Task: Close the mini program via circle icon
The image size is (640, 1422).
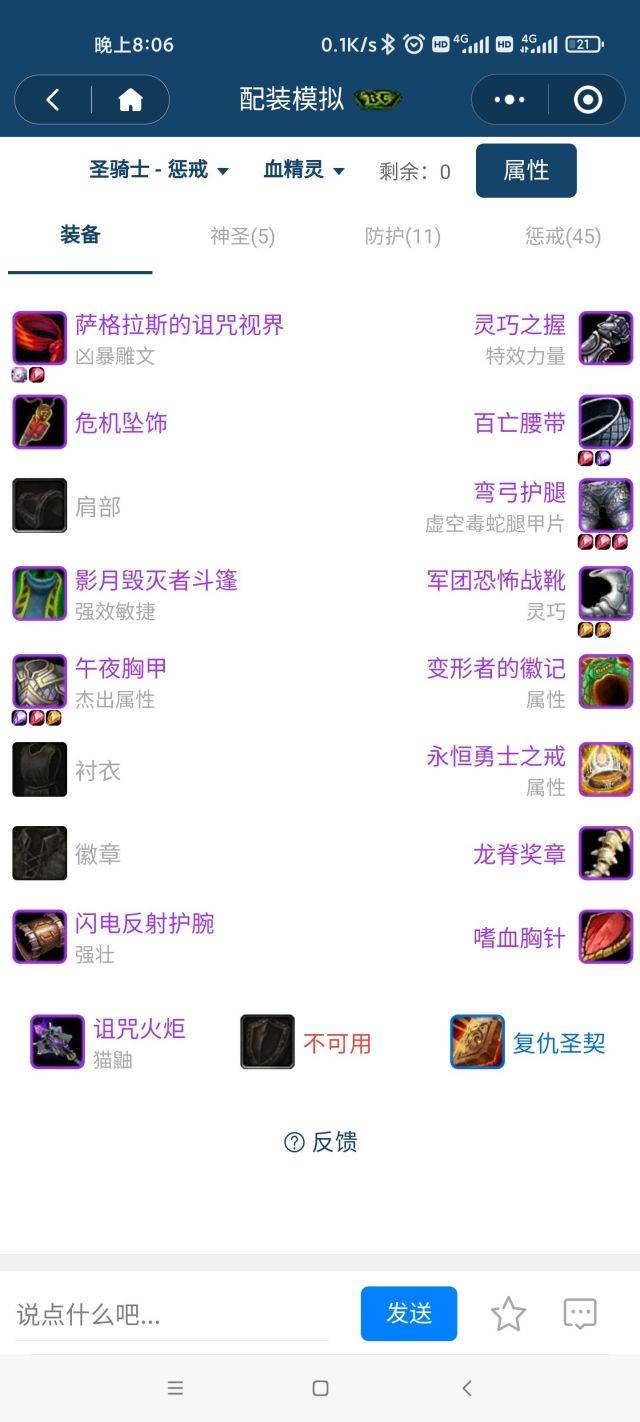Action: 587,100
